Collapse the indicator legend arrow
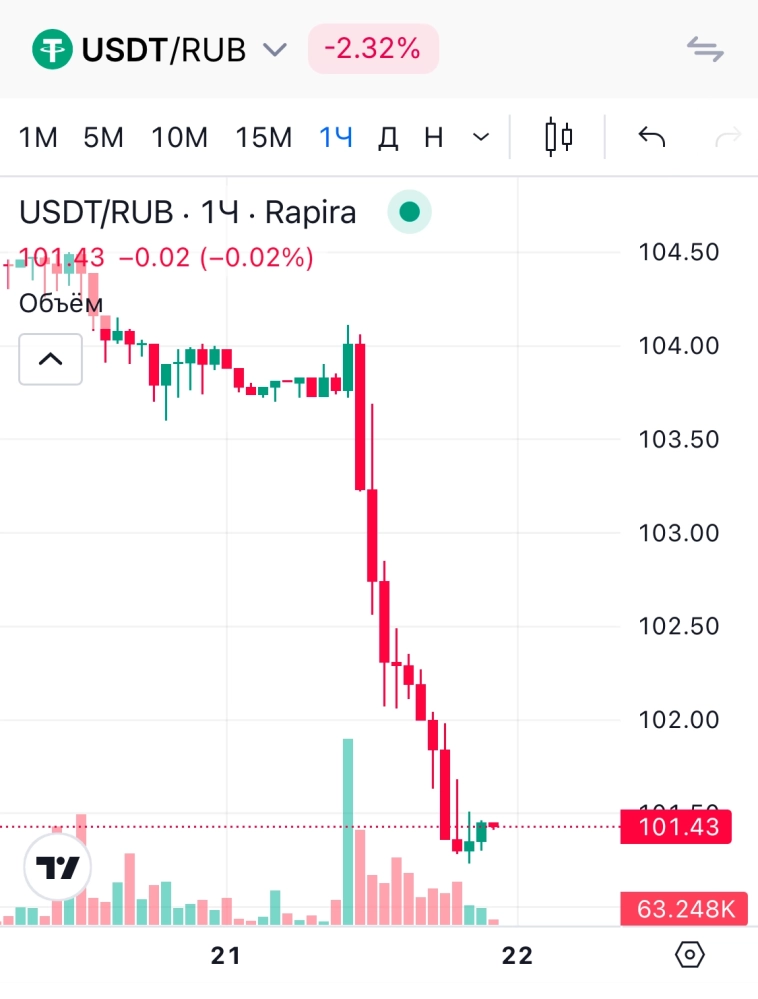The height and width of the screenshot is (999, 758). click(50, 359)
